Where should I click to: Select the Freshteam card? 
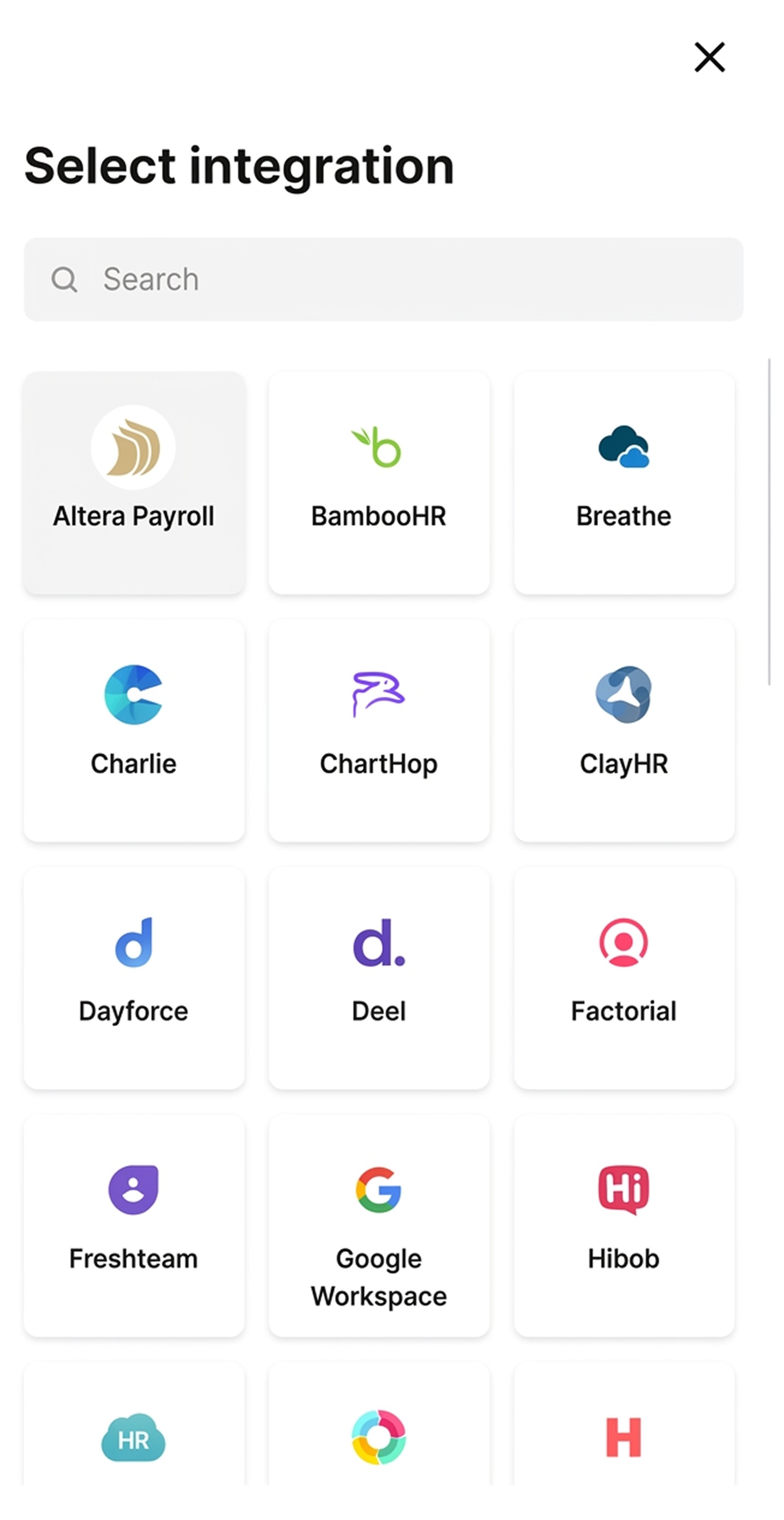(x=134, y=1226)
